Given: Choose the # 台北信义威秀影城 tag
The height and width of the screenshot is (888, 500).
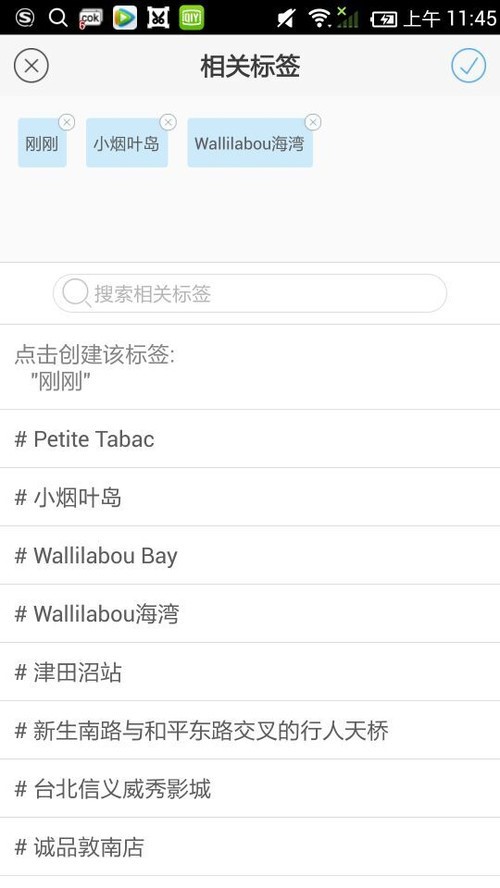Looking at the screenshot, I should [x=250, y=789].
